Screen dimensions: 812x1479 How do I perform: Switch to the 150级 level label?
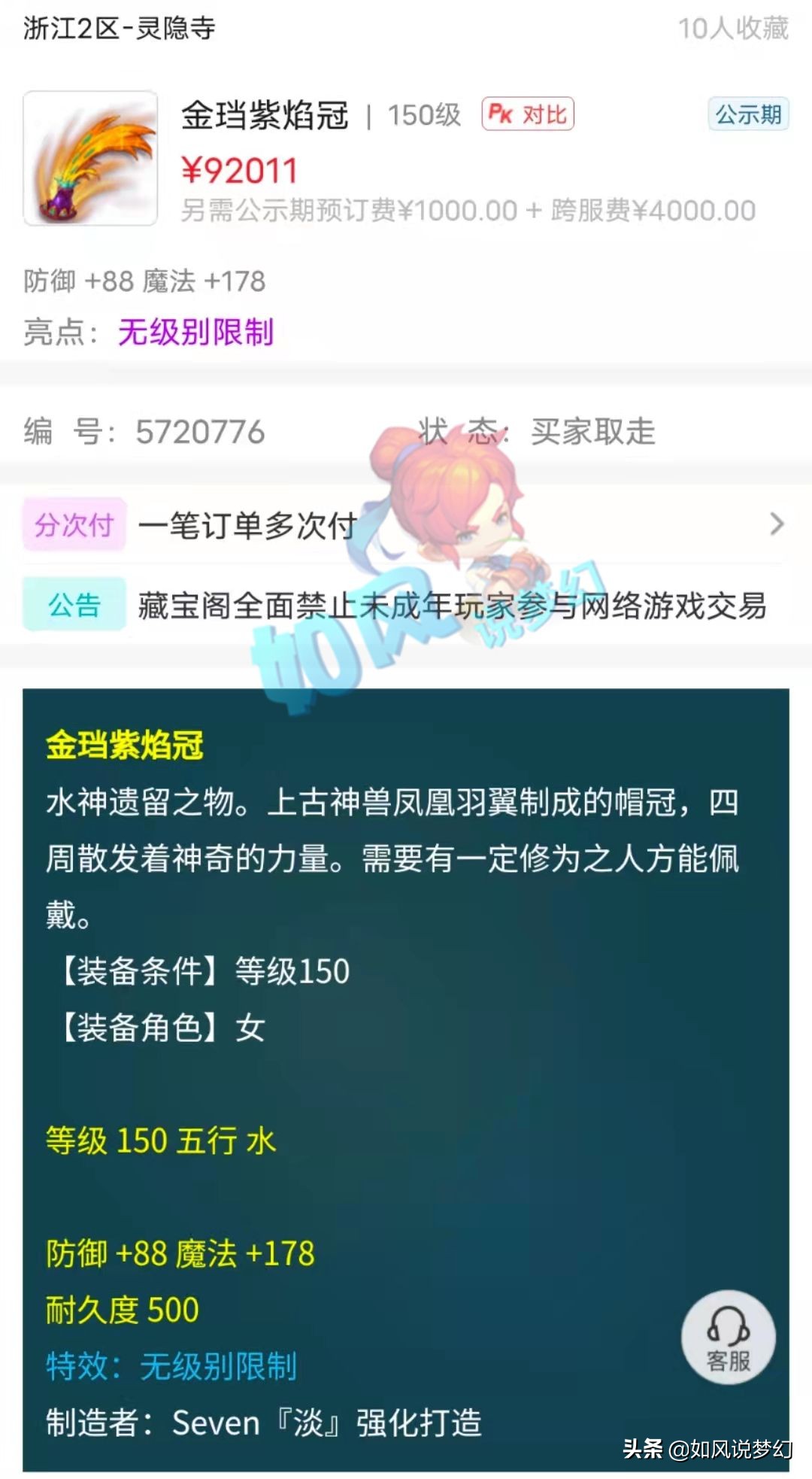(423, 115)
